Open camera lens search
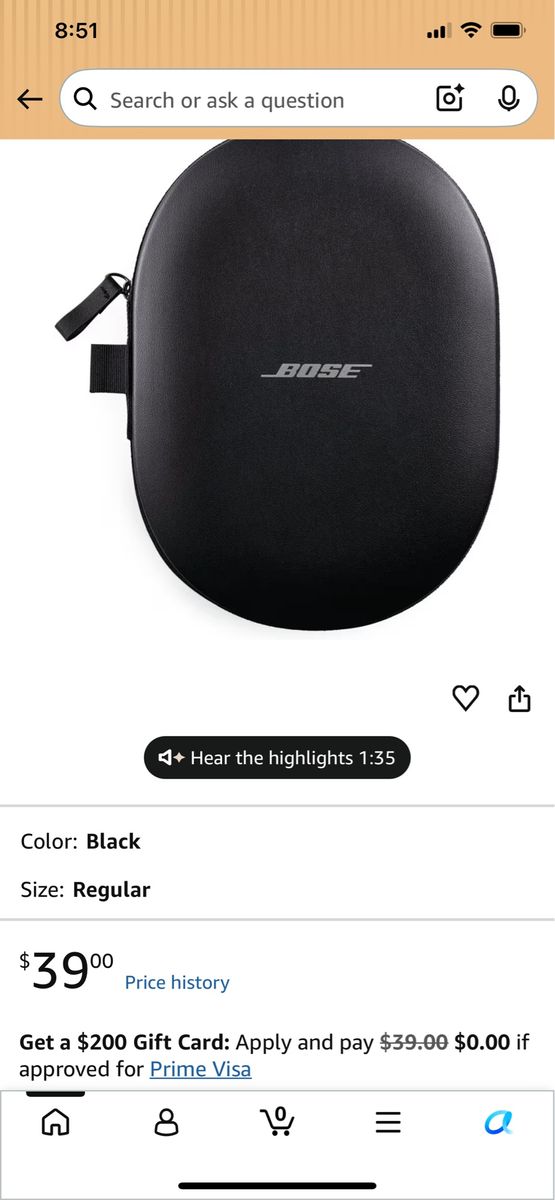555x1200 pixels. pos(450,99)
